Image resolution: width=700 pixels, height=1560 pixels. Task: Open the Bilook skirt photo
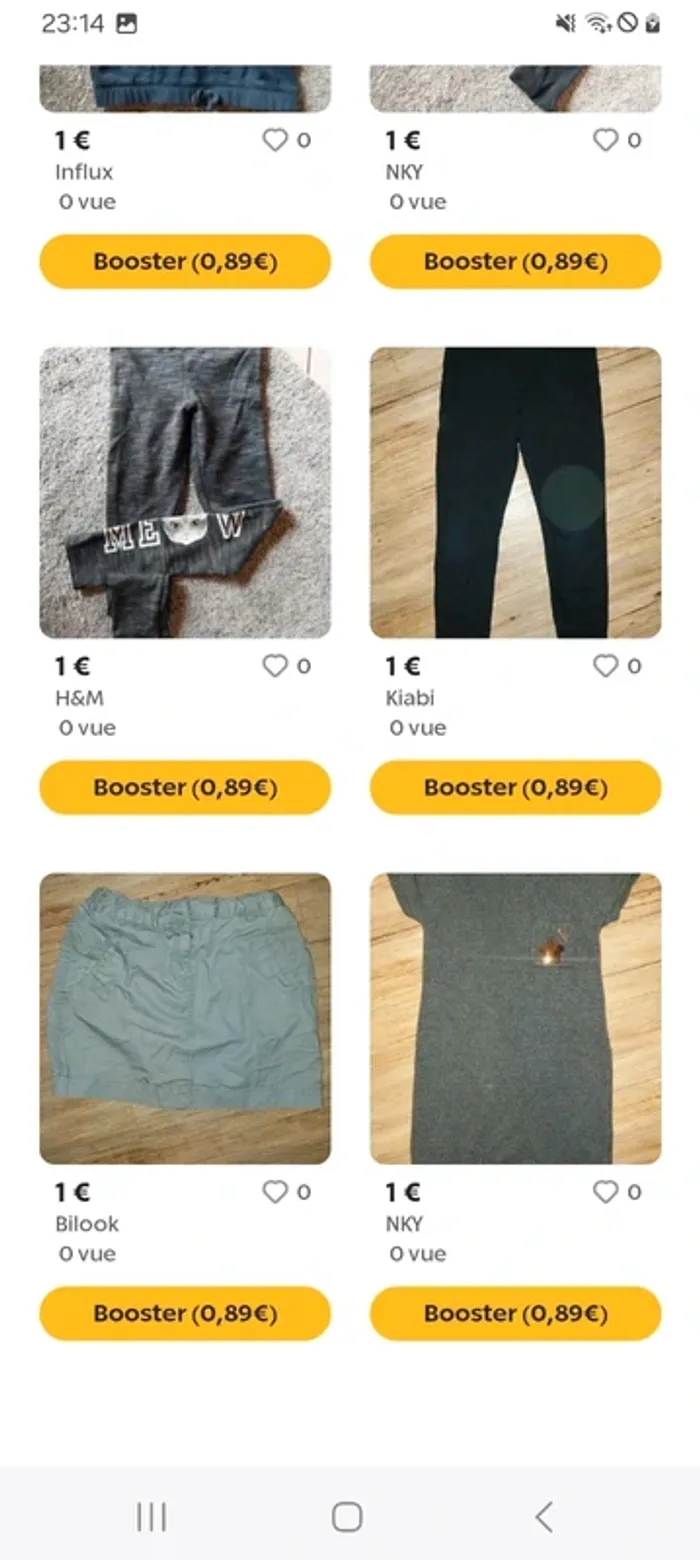coord(185,1018)
